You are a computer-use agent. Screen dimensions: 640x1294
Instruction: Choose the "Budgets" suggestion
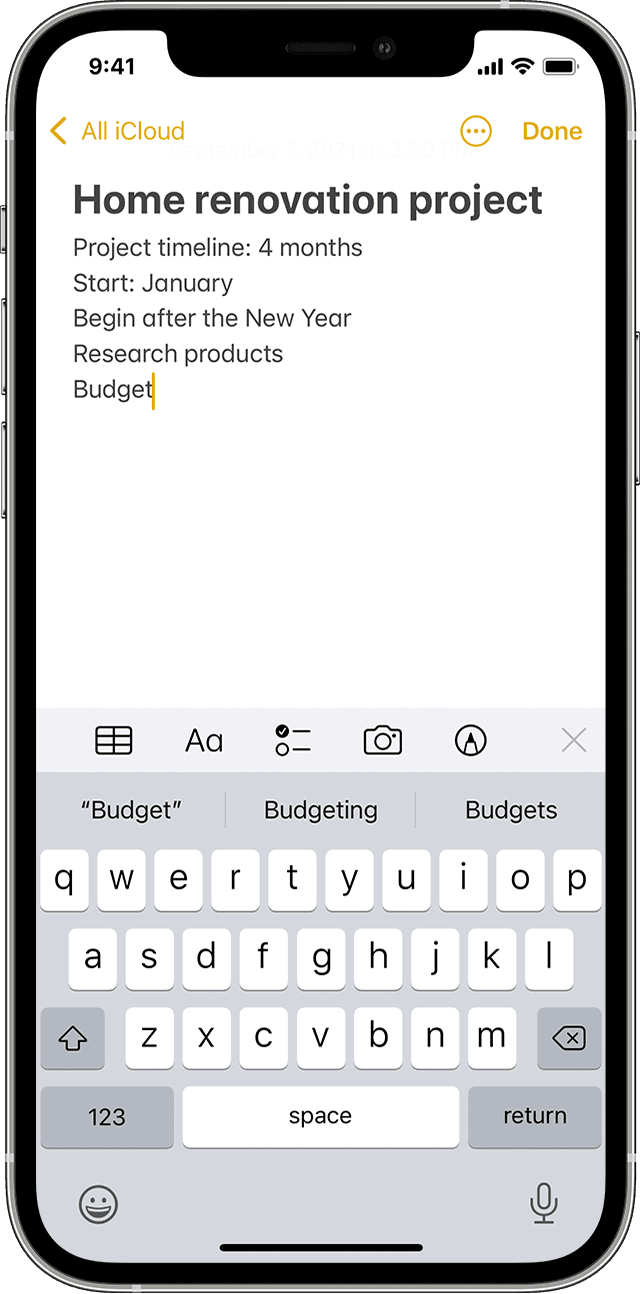511,810
